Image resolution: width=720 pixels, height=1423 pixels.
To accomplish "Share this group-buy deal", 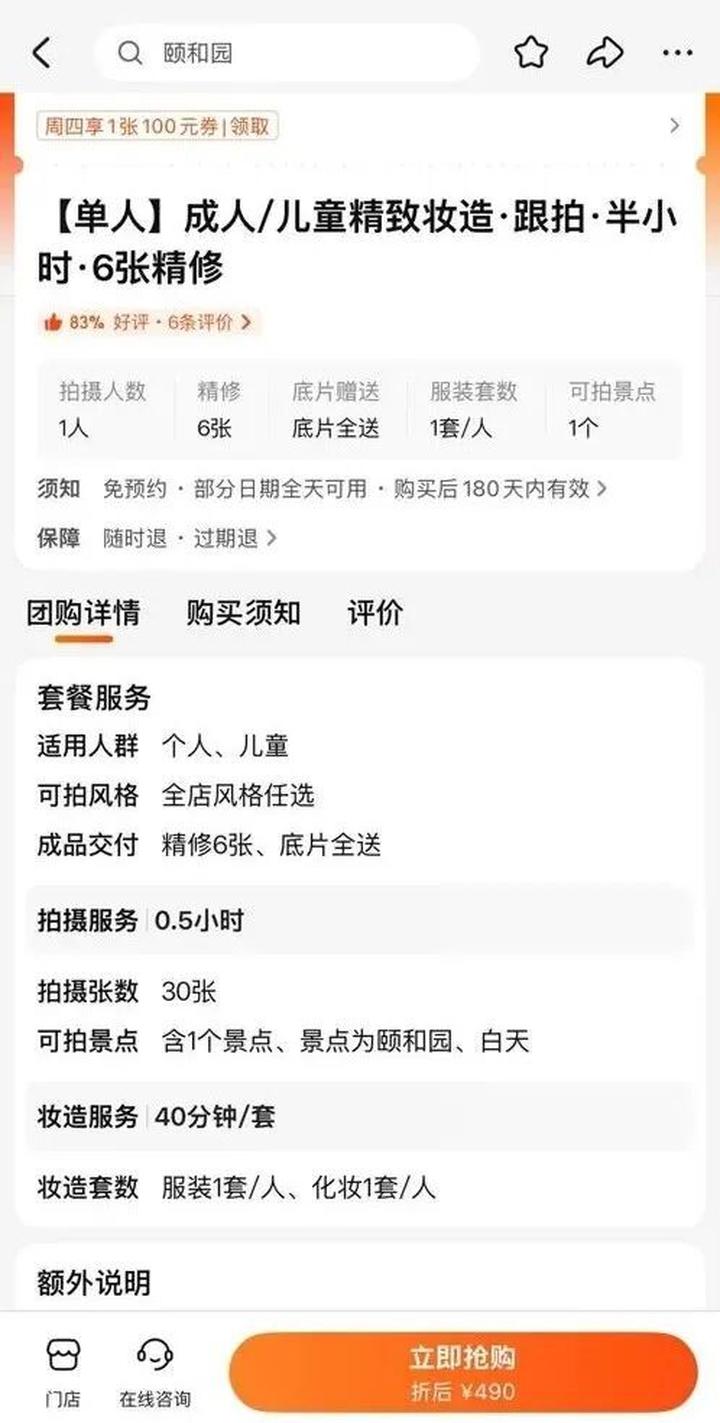I will (605, 53).
